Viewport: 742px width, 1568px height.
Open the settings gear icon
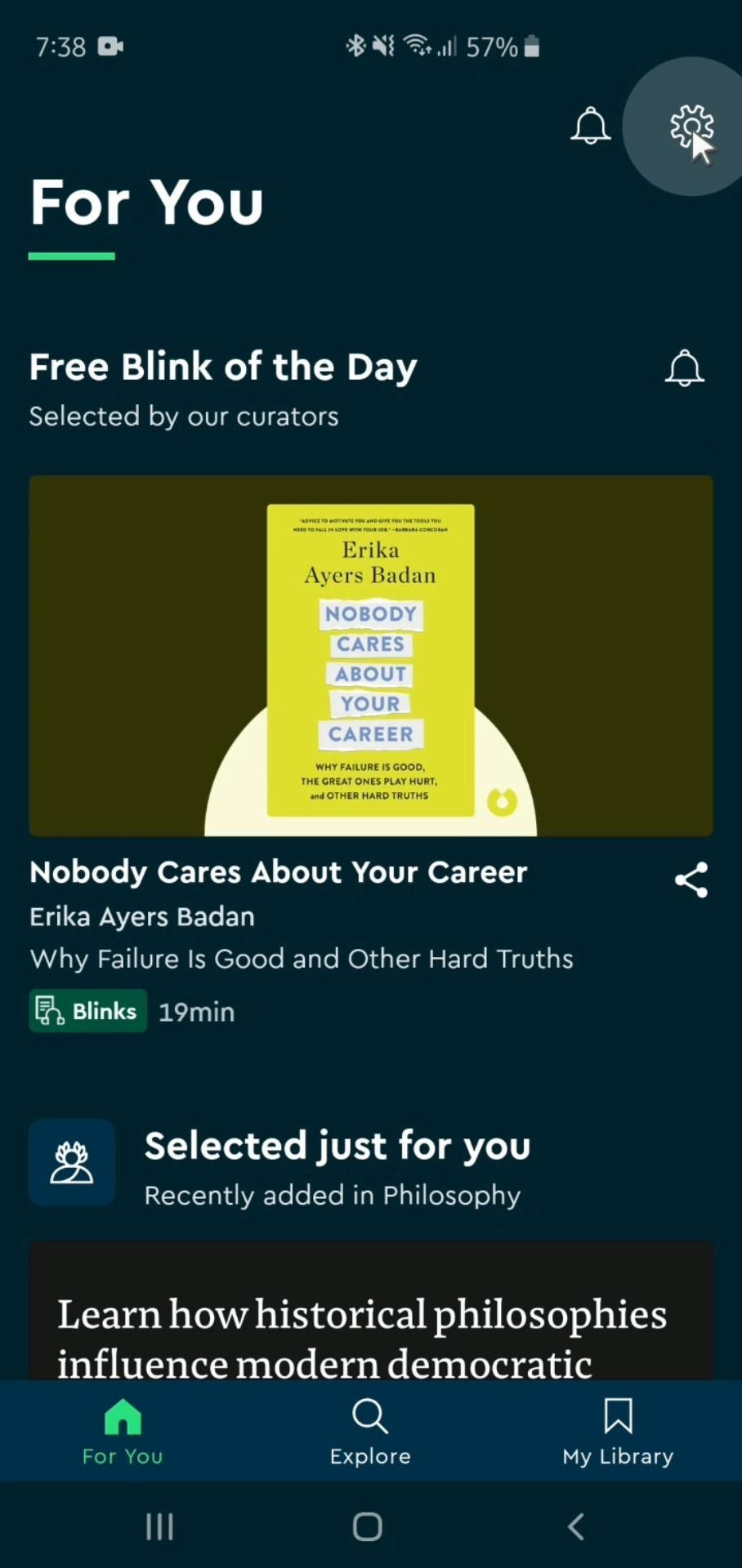pos(691,127)
